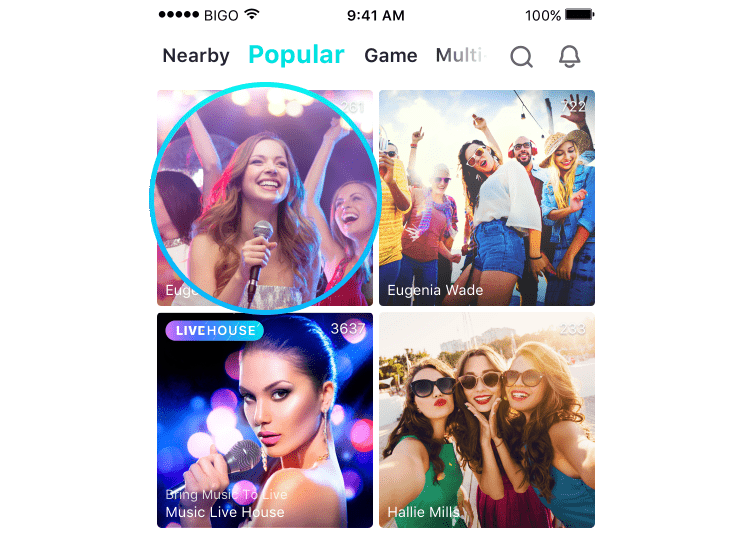The image size is (750, 536).
Task: Open the search icon
Action: [521, 56]
